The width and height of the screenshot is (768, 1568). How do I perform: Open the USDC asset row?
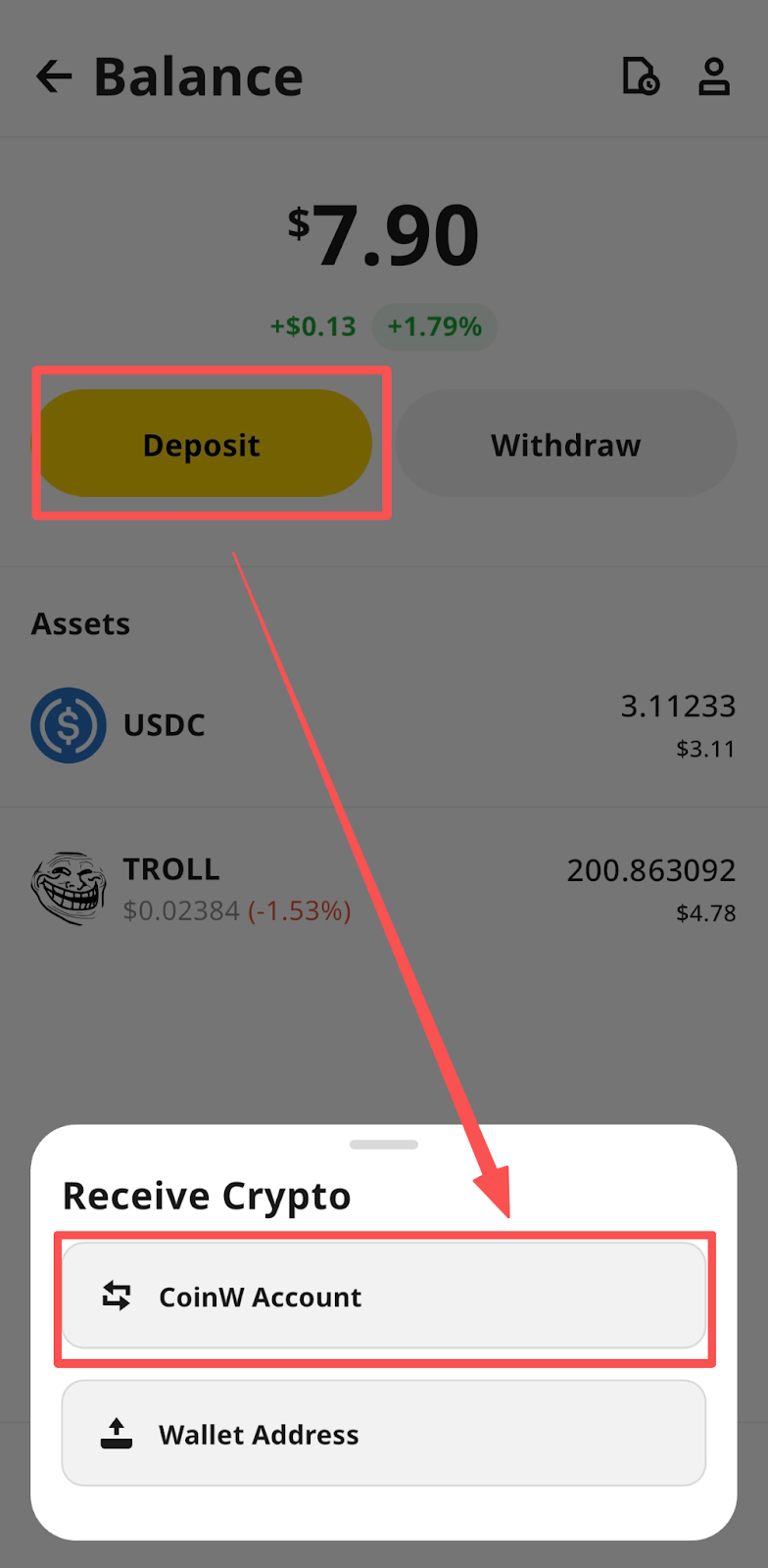383,725
